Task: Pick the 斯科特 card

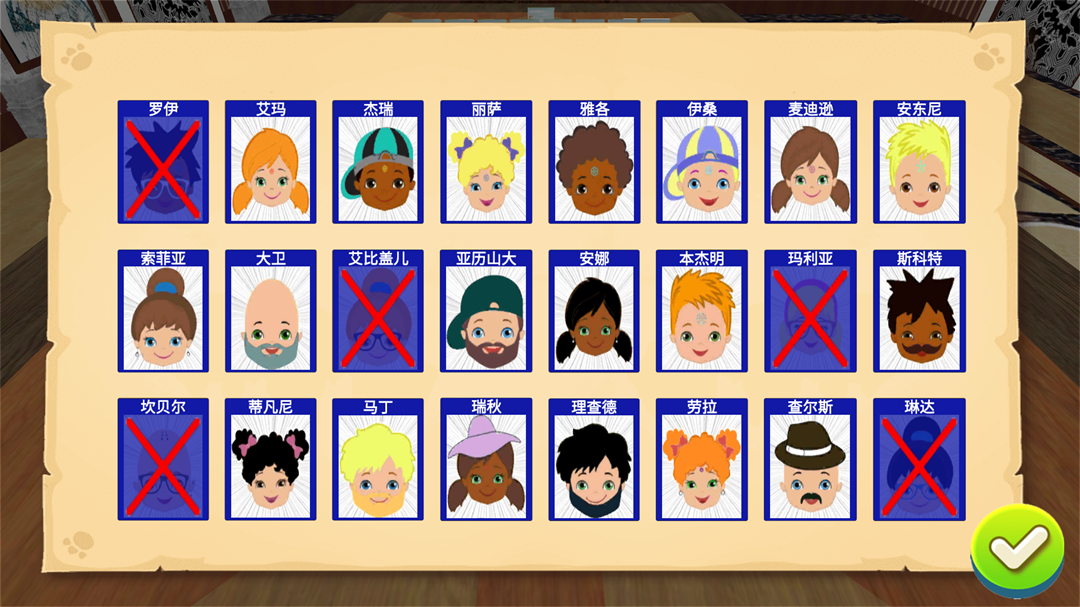Action: pyautogui.click(x=918, y=311)
